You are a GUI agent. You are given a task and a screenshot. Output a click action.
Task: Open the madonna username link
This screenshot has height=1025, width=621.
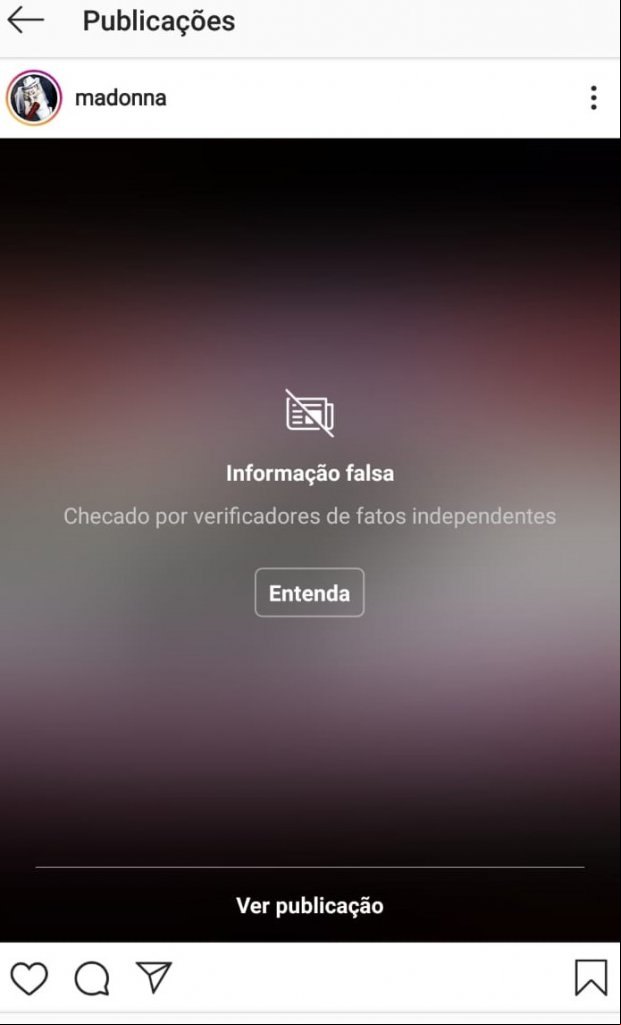(x=120, y=98)
